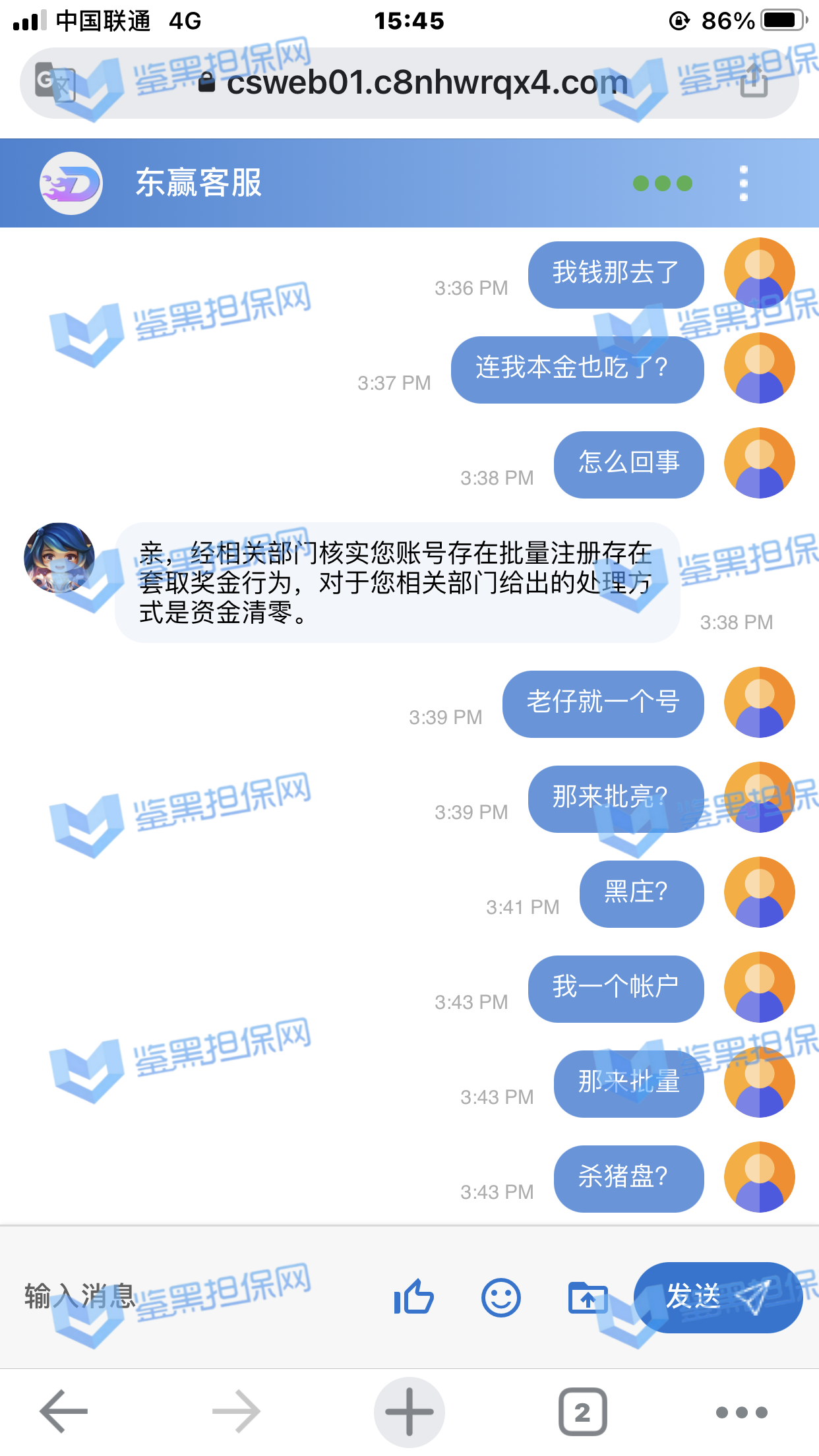View the two open tabs
Screen dimensions: 819x1456
tap(582, 1412)
